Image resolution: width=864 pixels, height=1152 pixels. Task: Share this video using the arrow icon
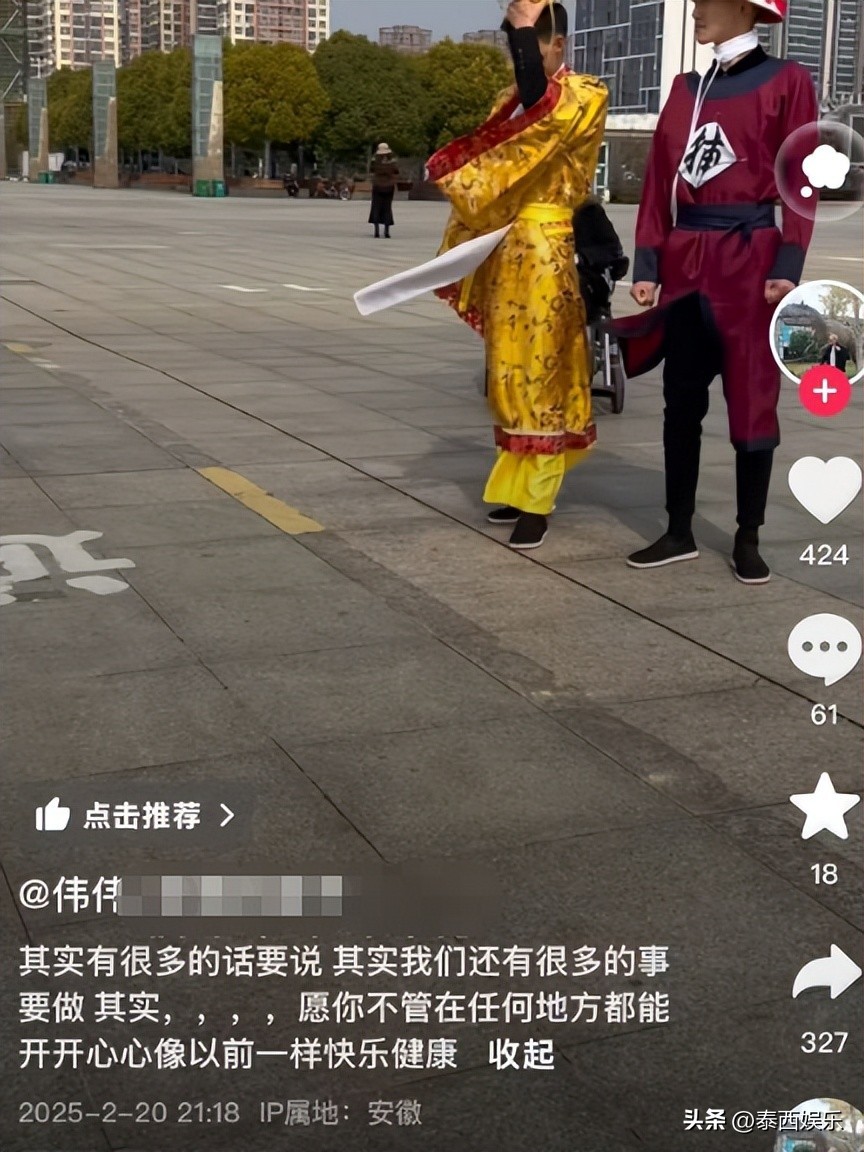[x=826, y=972]
